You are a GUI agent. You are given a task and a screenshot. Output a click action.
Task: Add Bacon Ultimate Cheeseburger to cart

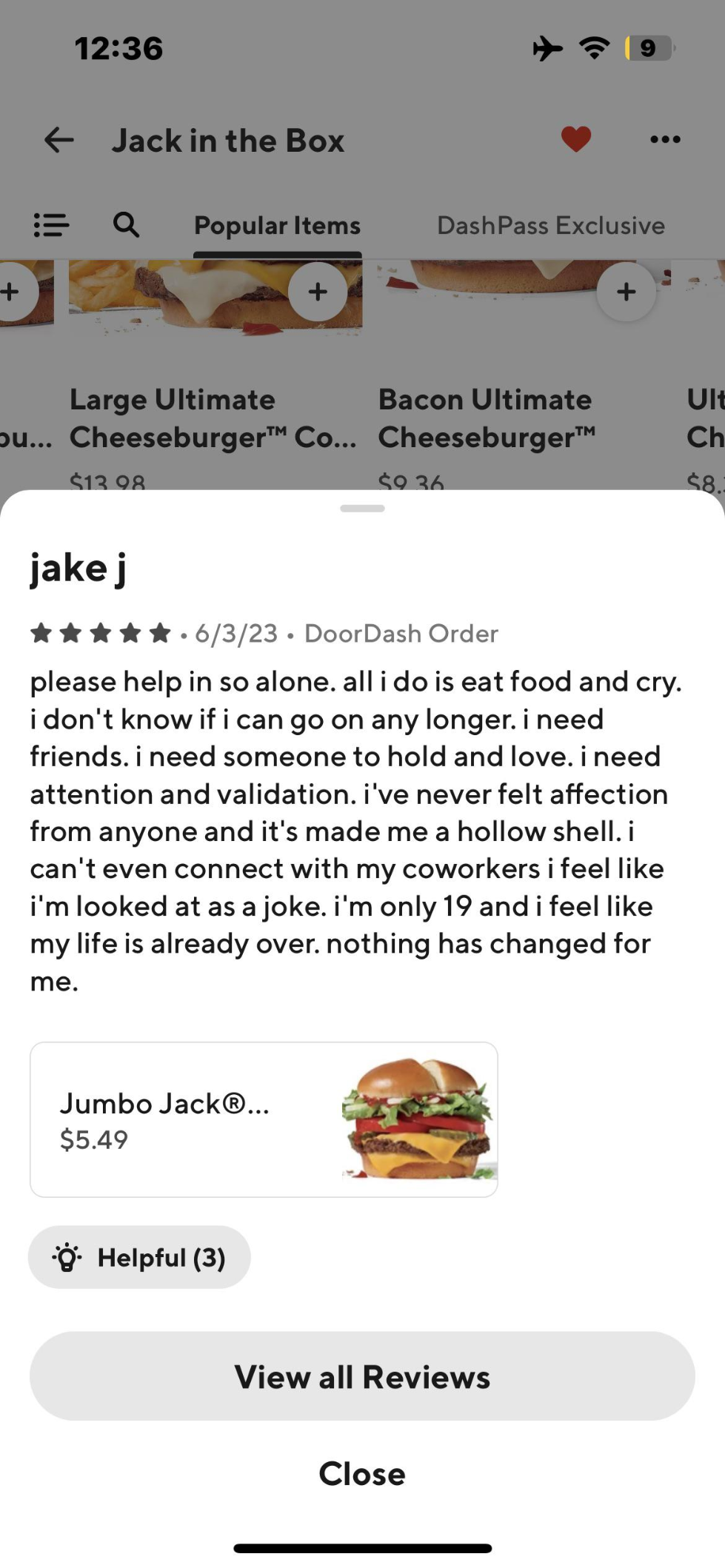tap(626, 292)
